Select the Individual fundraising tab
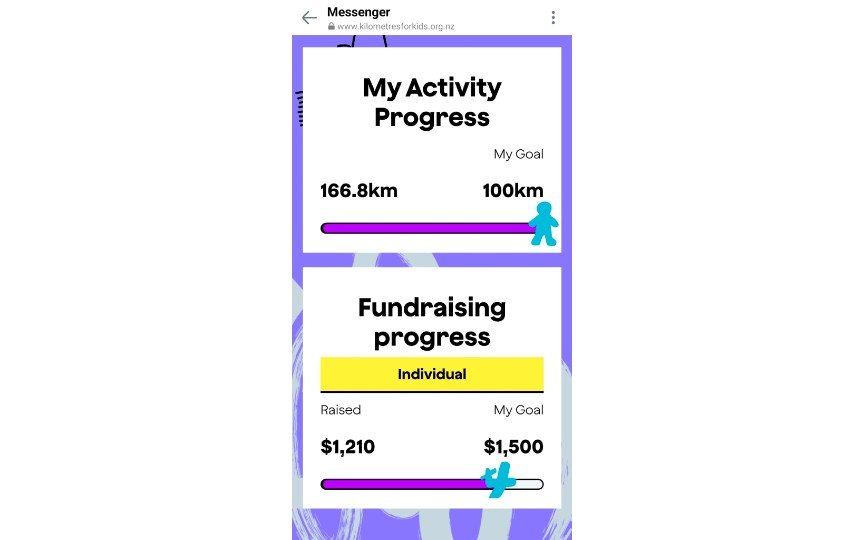The height and width of the screenshot is (540, 864). click(x=431, y=374)
